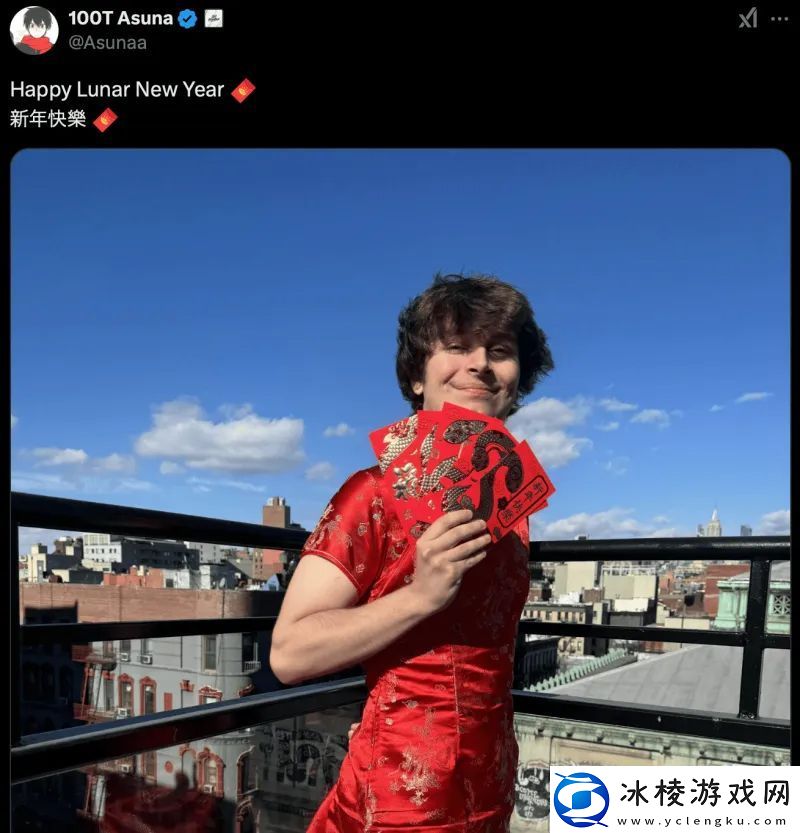Click the red envelope emoji after Happy Lunar New Year
This screenshot has width=800, height=833.
242,90
